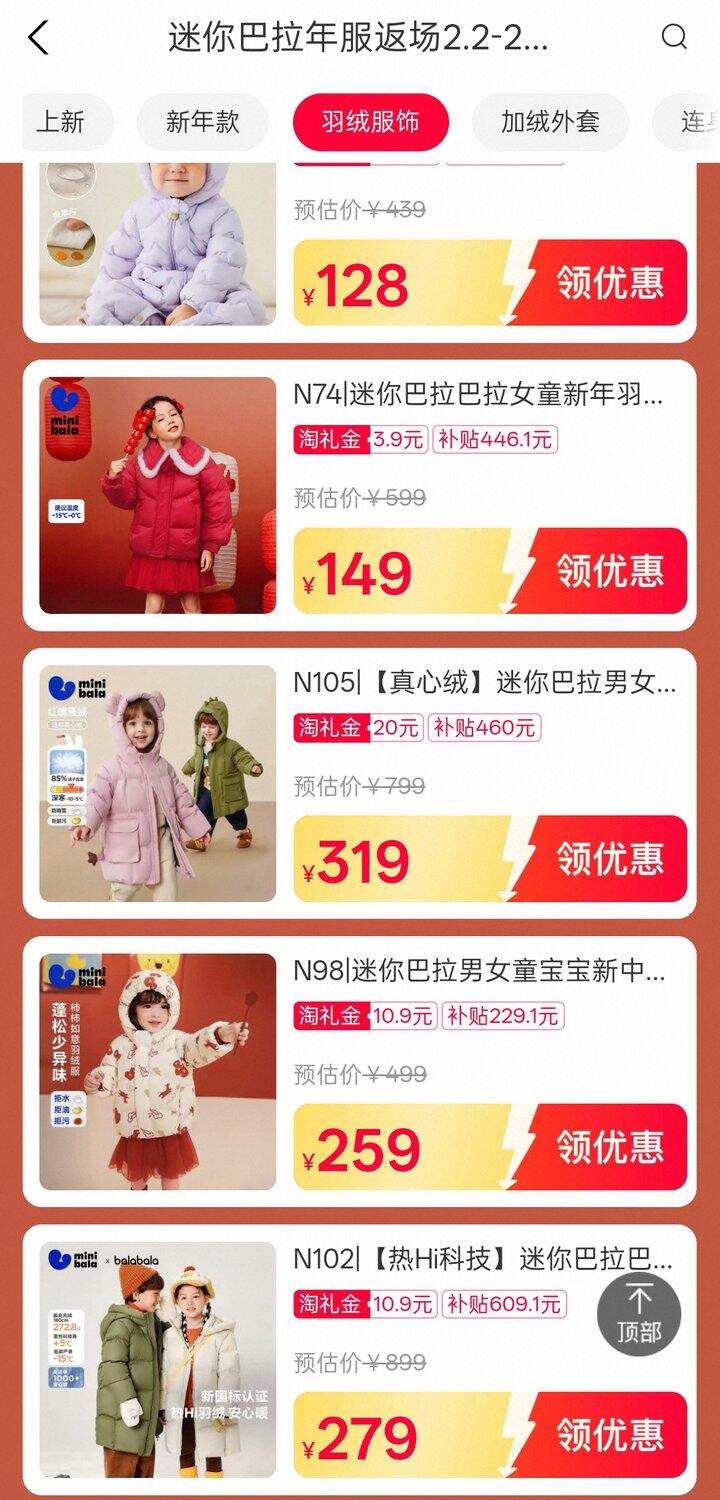Switch to the 新年款 tab
The height and width of the screenshot is (1500, 720).
pyautogui.click(x=203, y=122)
